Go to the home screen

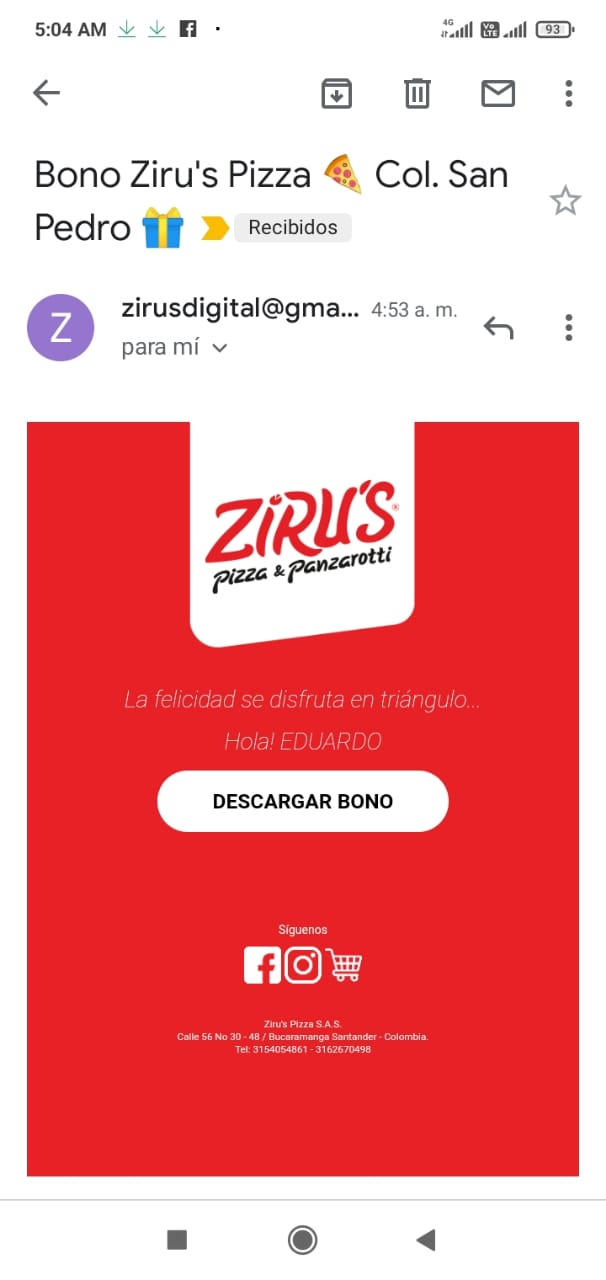[x=302, y=1240]
